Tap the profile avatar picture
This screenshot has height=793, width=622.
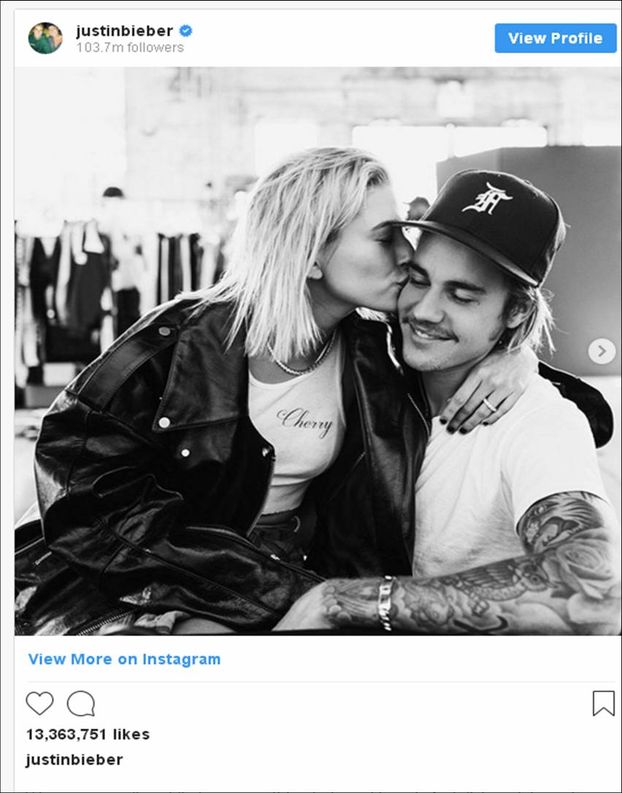pyautogui.click(x=45, y=38)
